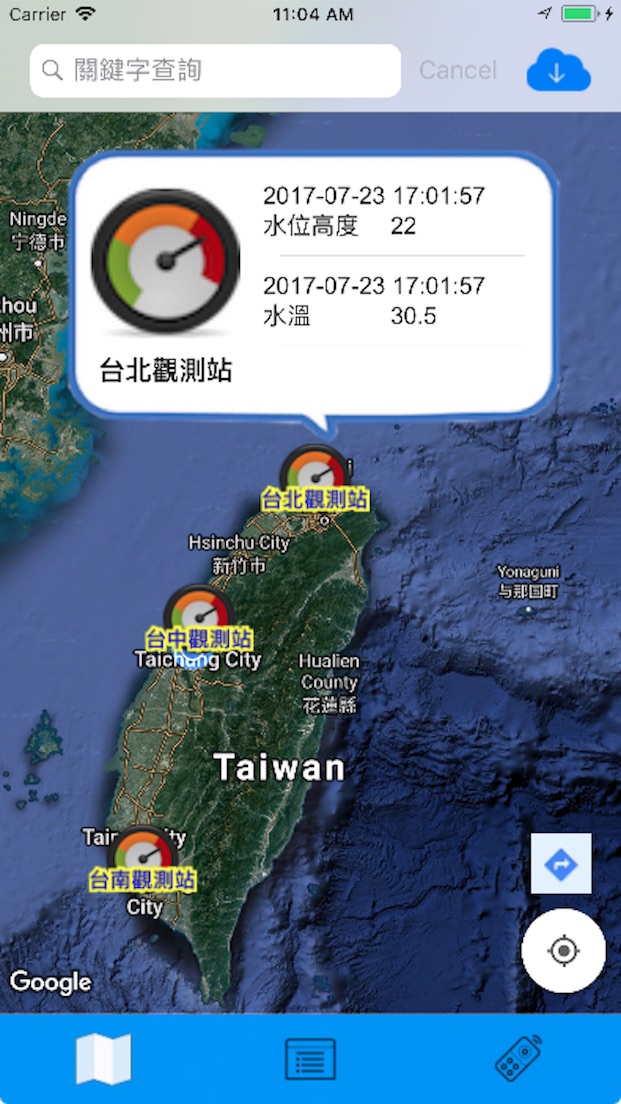Select the 台北觀測站 map marker

point(315,473)
